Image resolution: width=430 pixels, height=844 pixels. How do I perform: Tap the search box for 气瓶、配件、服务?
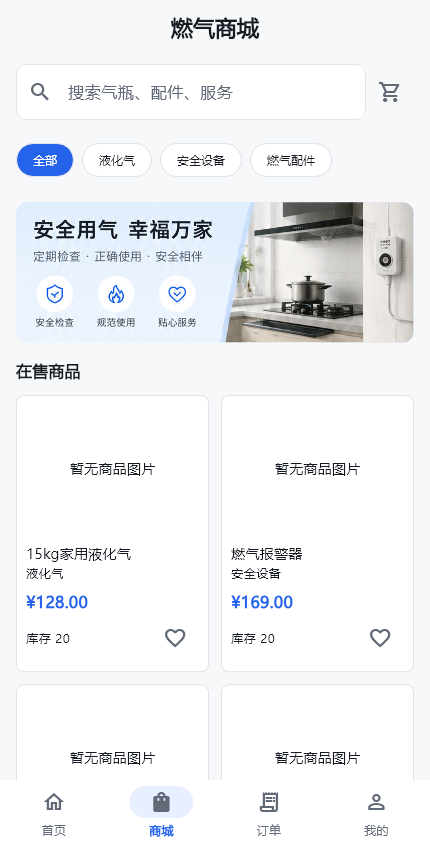191,92
